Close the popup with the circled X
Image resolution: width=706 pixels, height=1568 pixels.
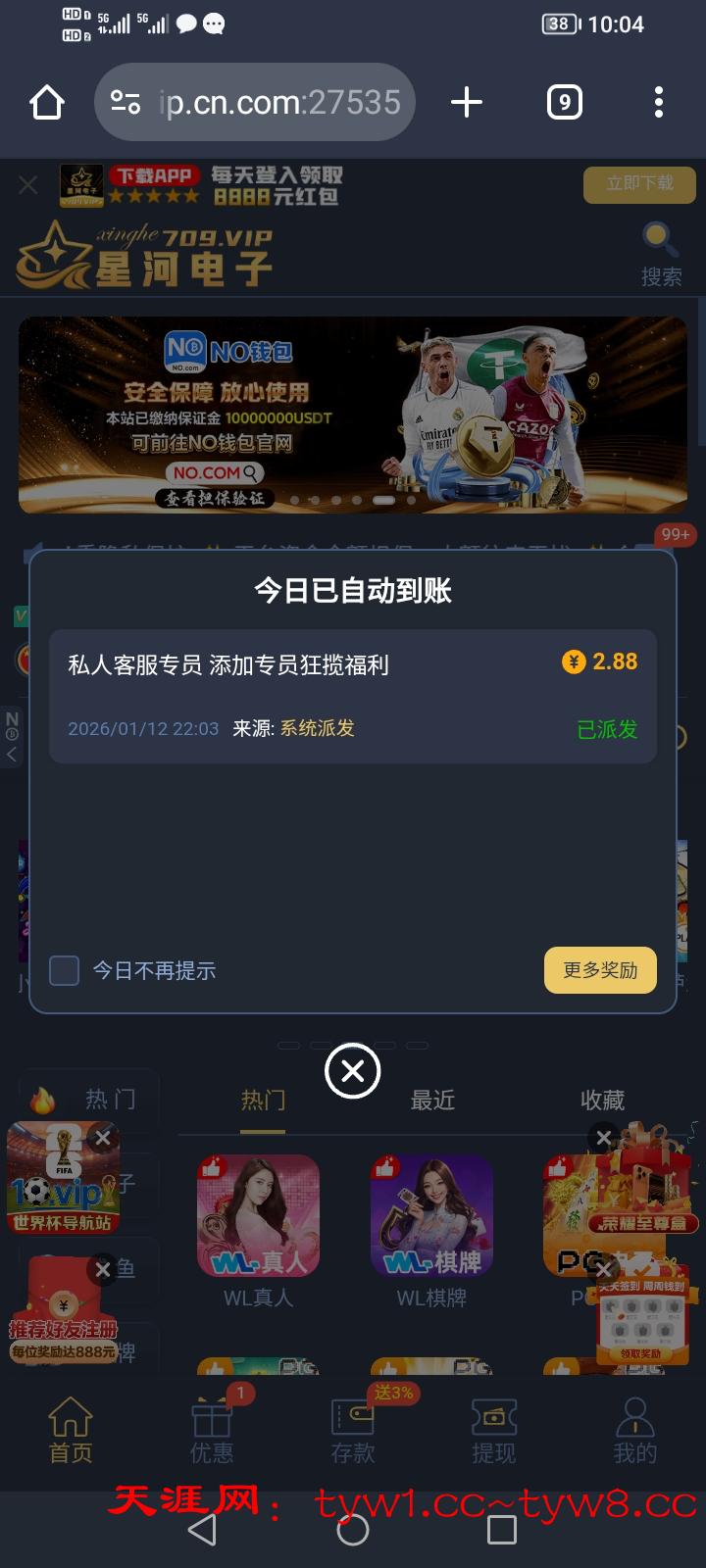352,1071
